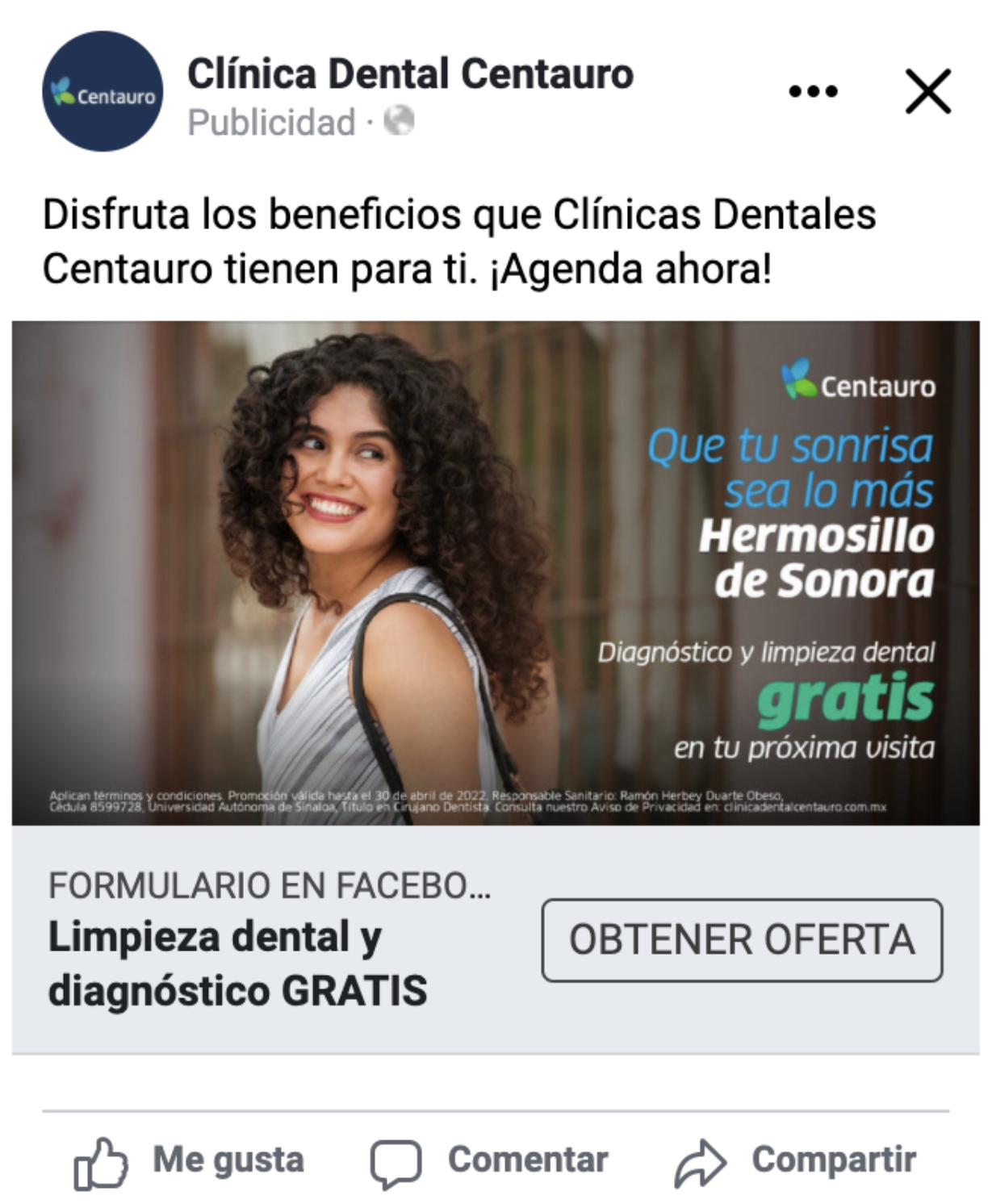
Task: Tap the OBTENER OFERTA button
Action: click(741, 940)
